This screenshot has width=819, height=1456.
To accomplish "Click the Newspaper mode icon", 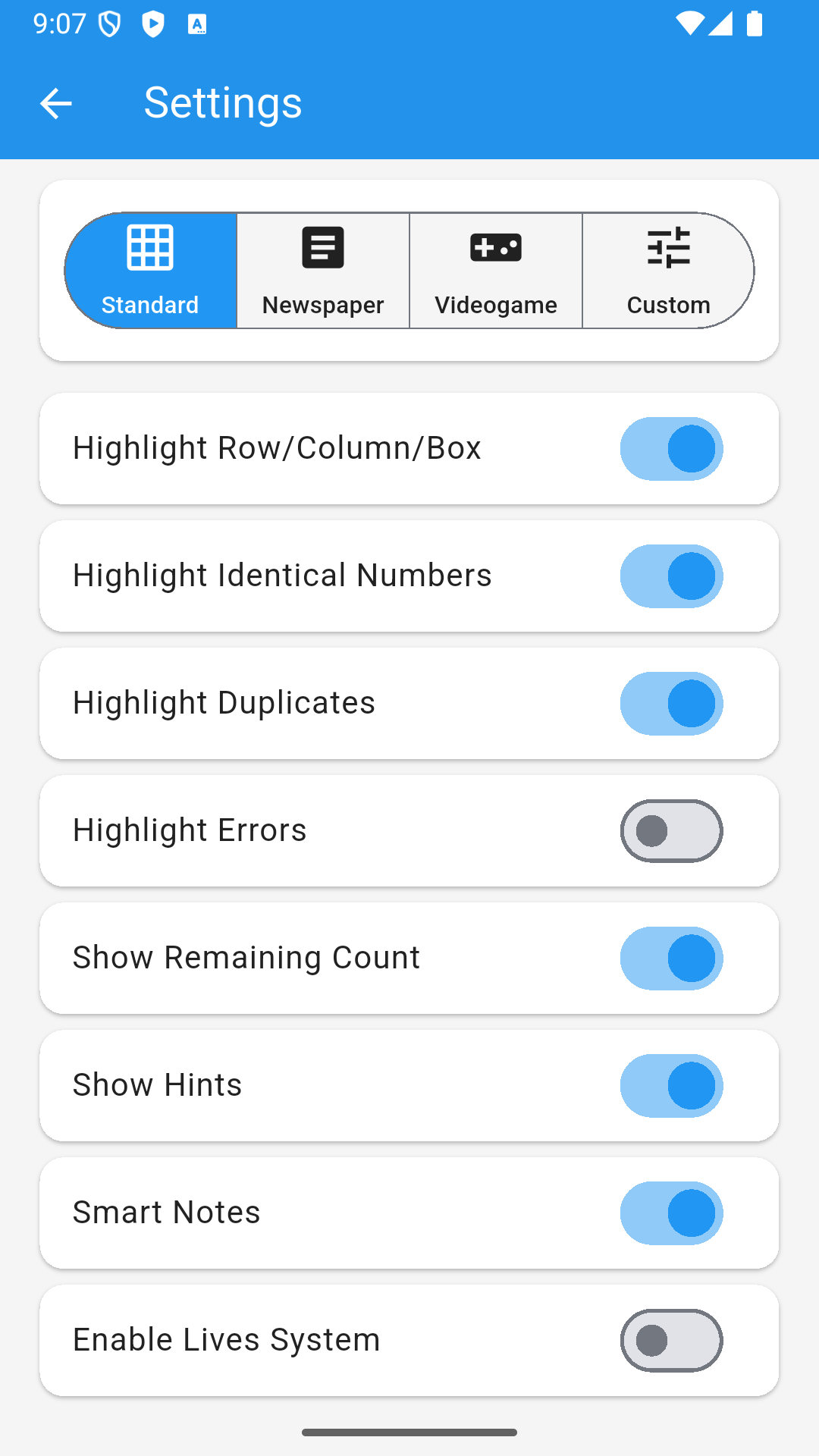I will 322,246.
